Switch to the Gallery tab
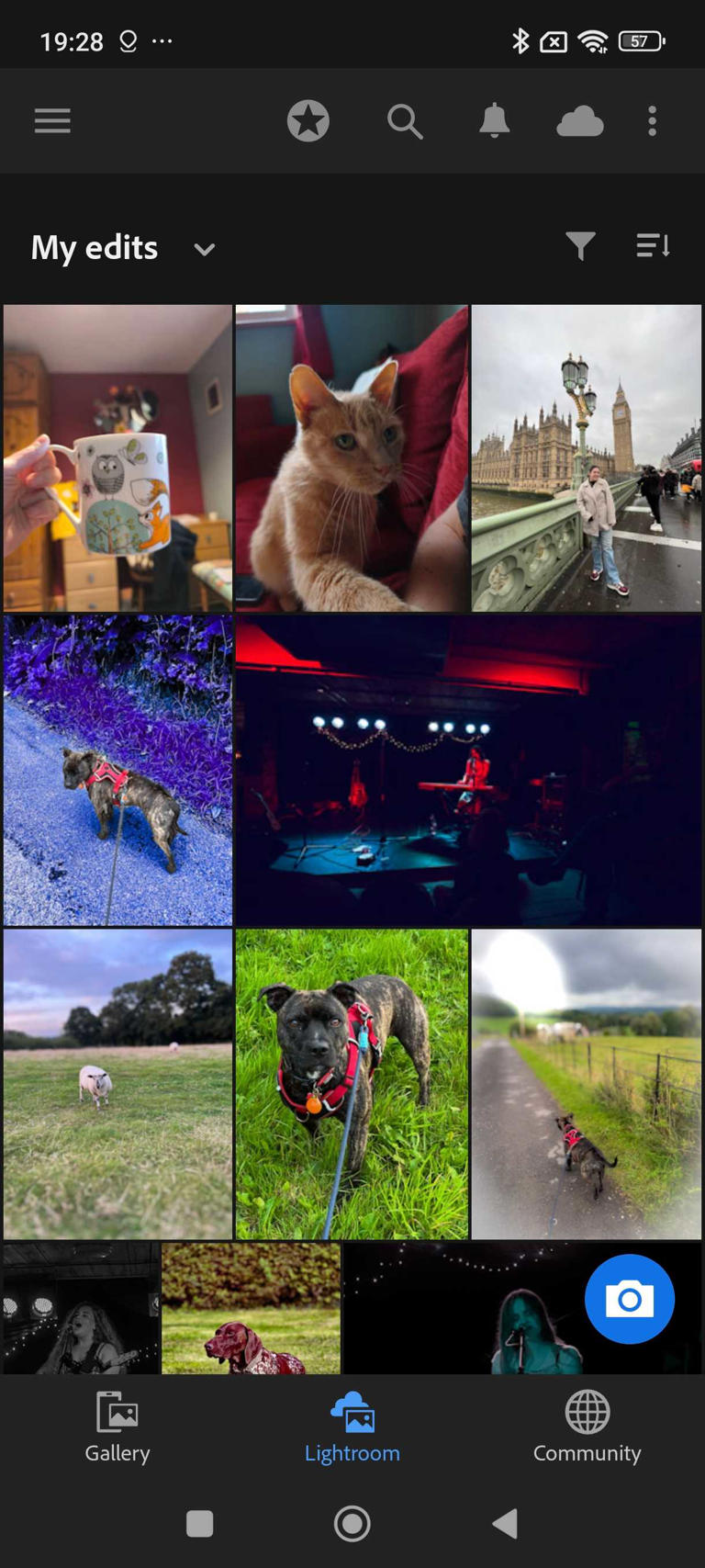 pyautogui.click(x=117, y=1426)
